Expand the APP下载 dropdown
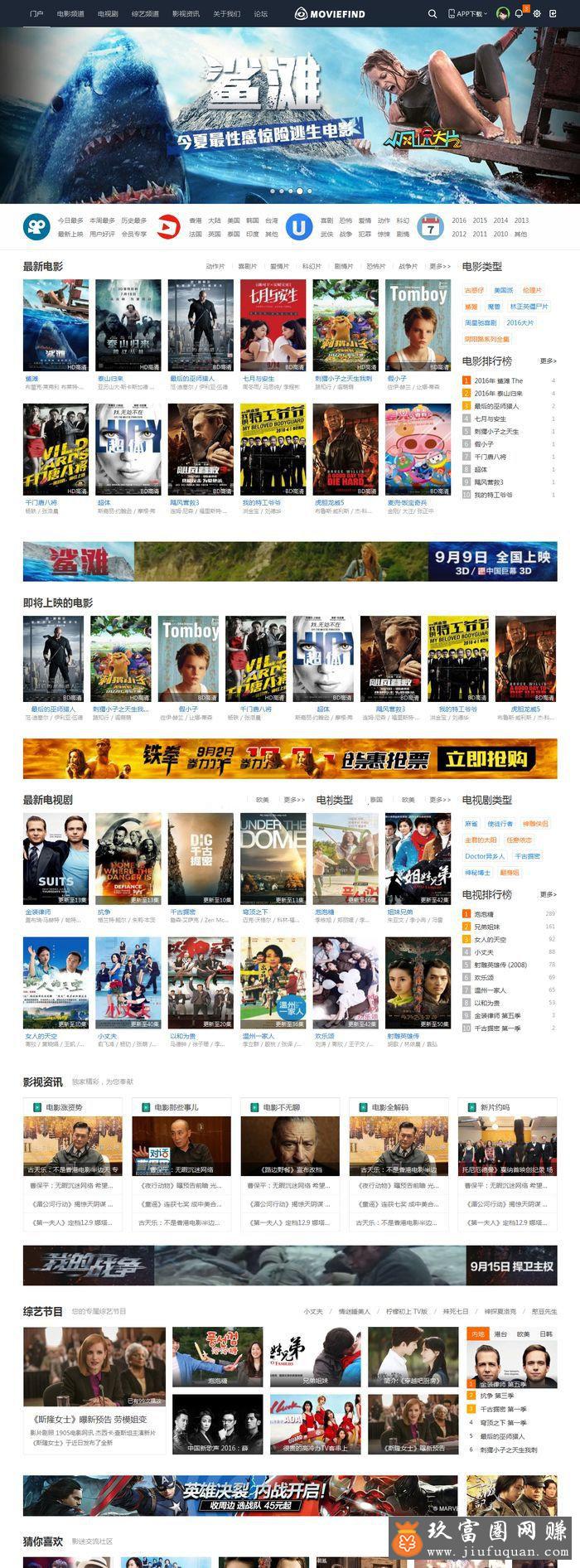 click(x=467, y=13)
